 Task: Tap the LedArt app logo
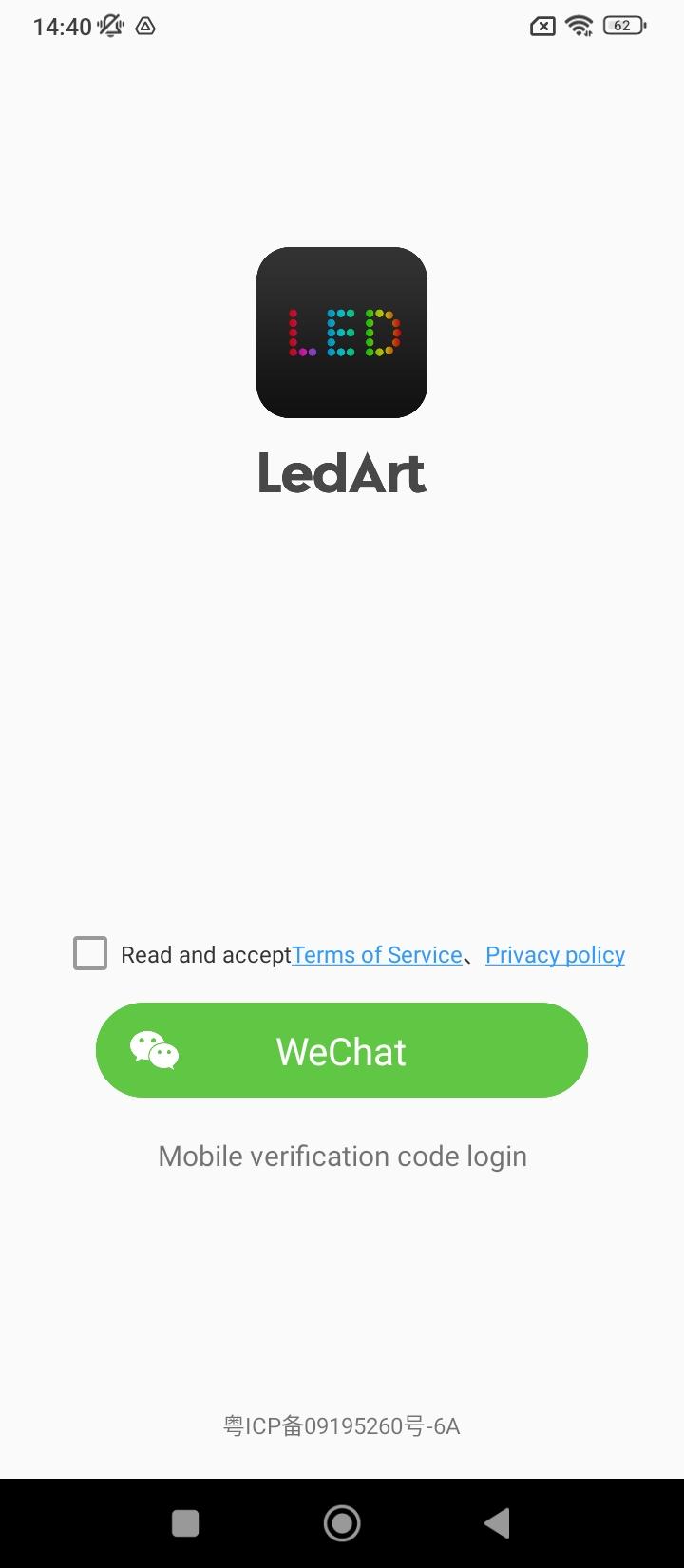[342, 333]
